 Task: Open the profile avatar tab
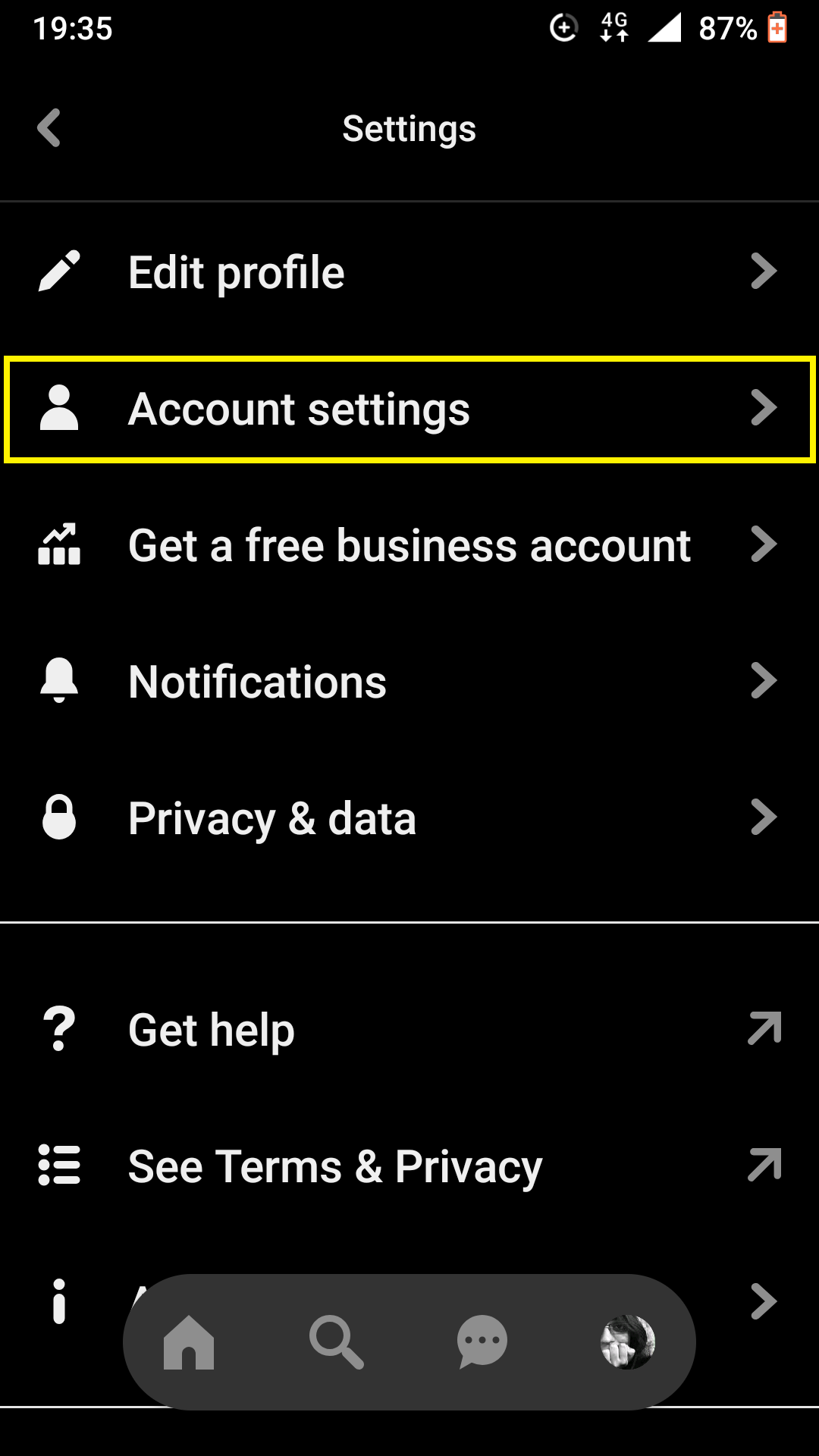(x=628, y=1341)
